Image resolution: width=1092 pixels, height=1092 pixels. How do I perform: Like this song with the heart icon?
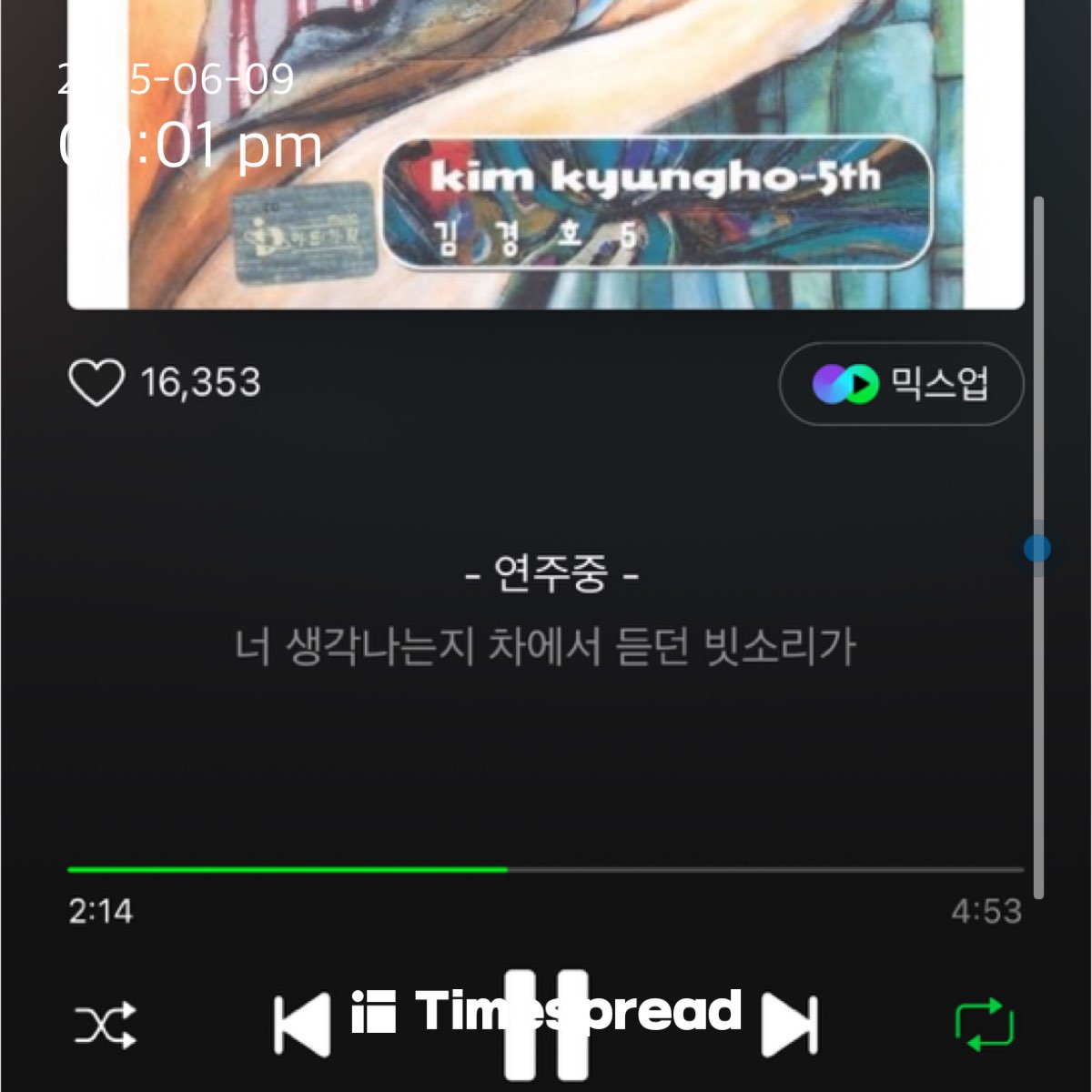96,383
